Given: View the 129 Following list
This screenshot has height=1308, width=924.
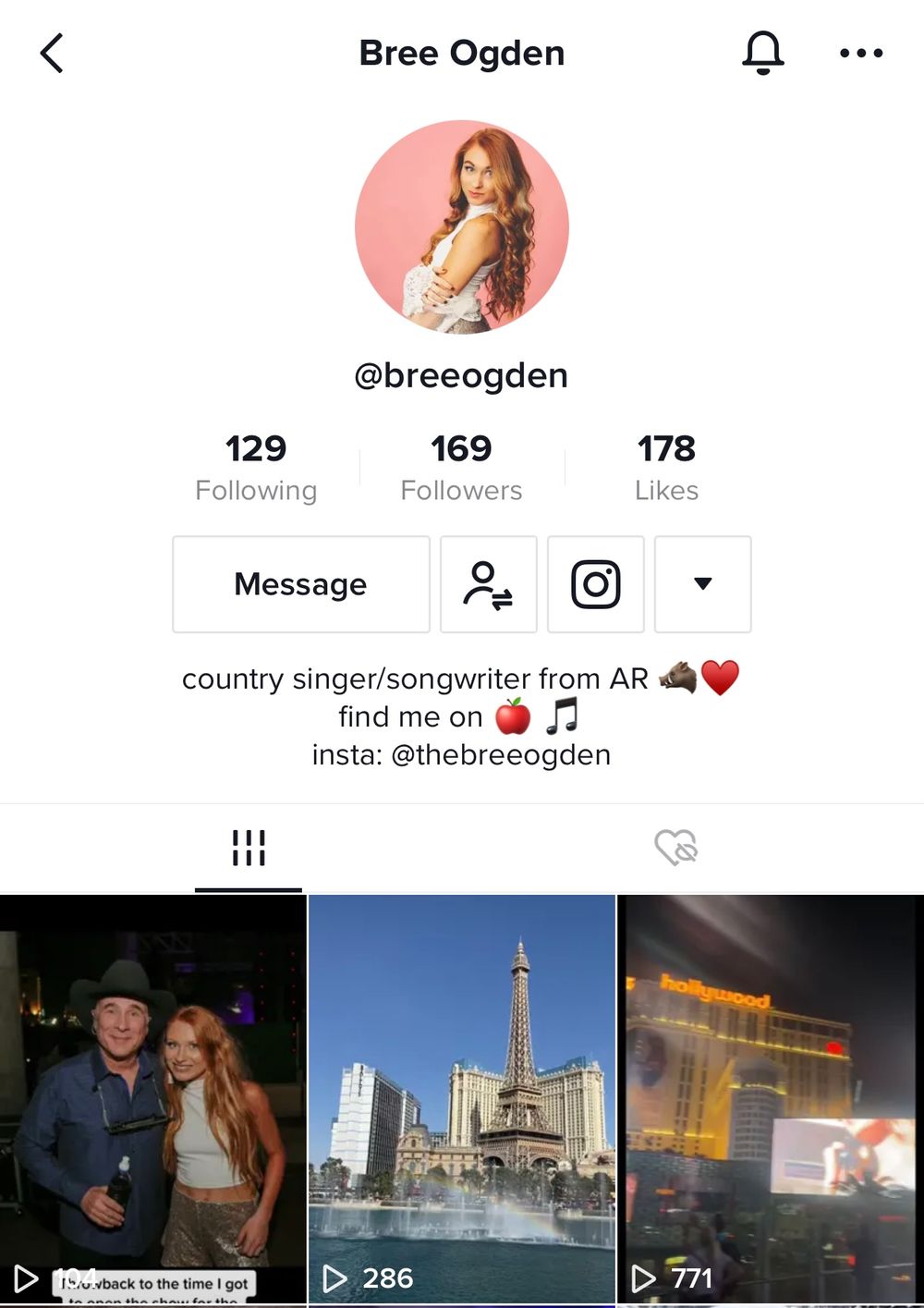Looking at the screenshot, I should [x=256, y=467].
